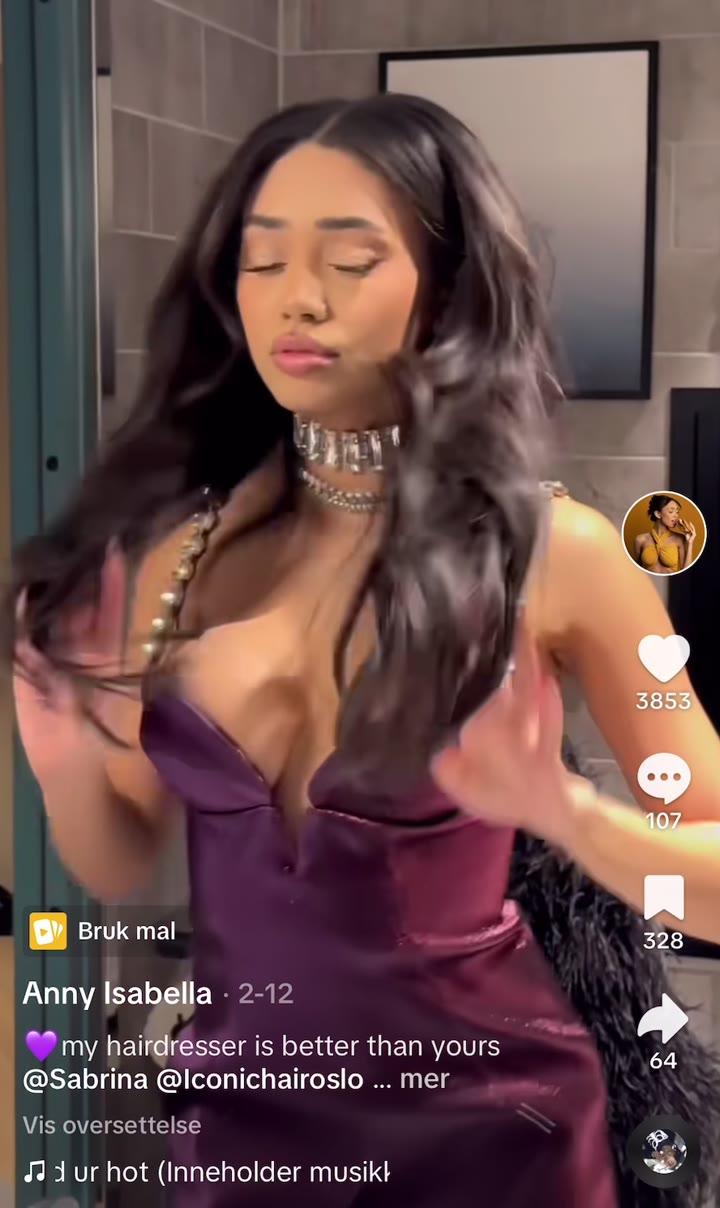
Task: Tap the Bruk mal template button
Action: point(104,931)
